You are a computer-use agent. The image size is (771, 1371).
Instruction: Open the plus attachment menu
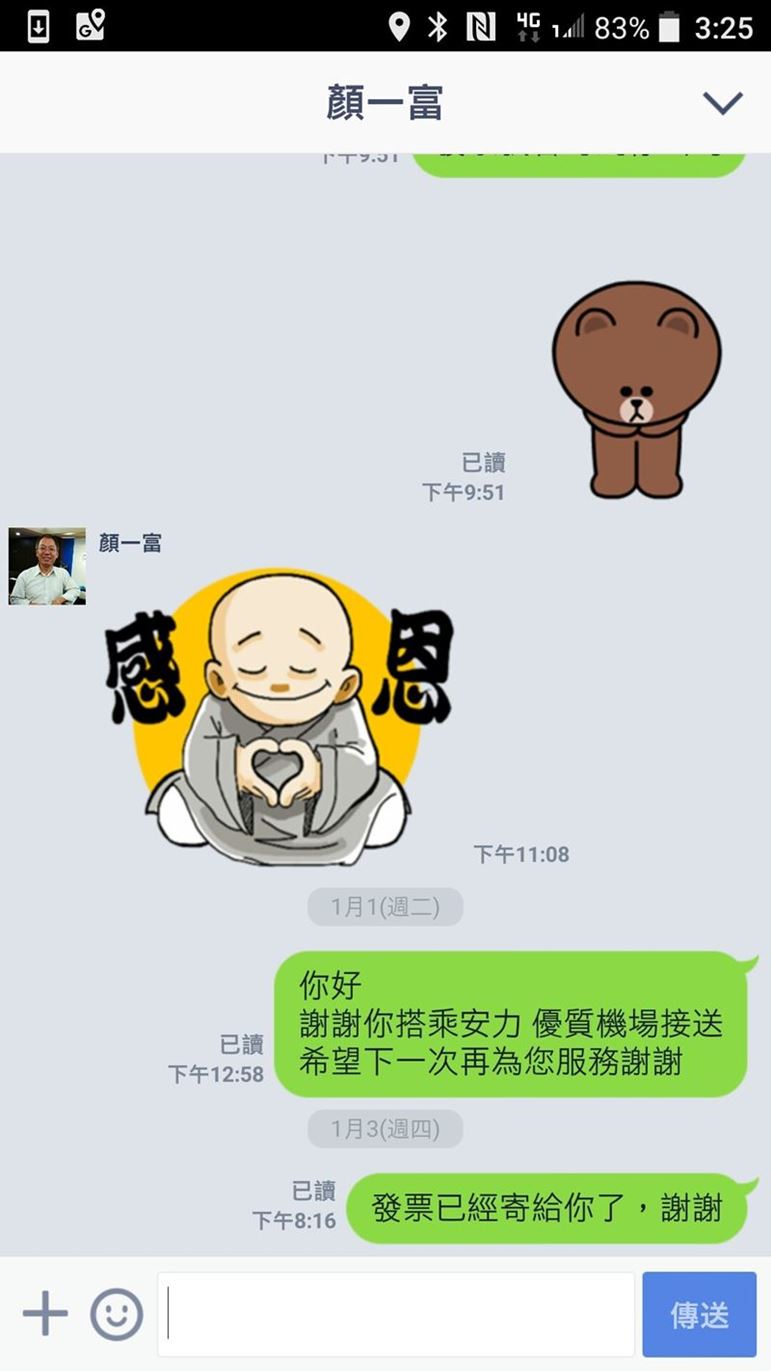[x=45, y=1314]
